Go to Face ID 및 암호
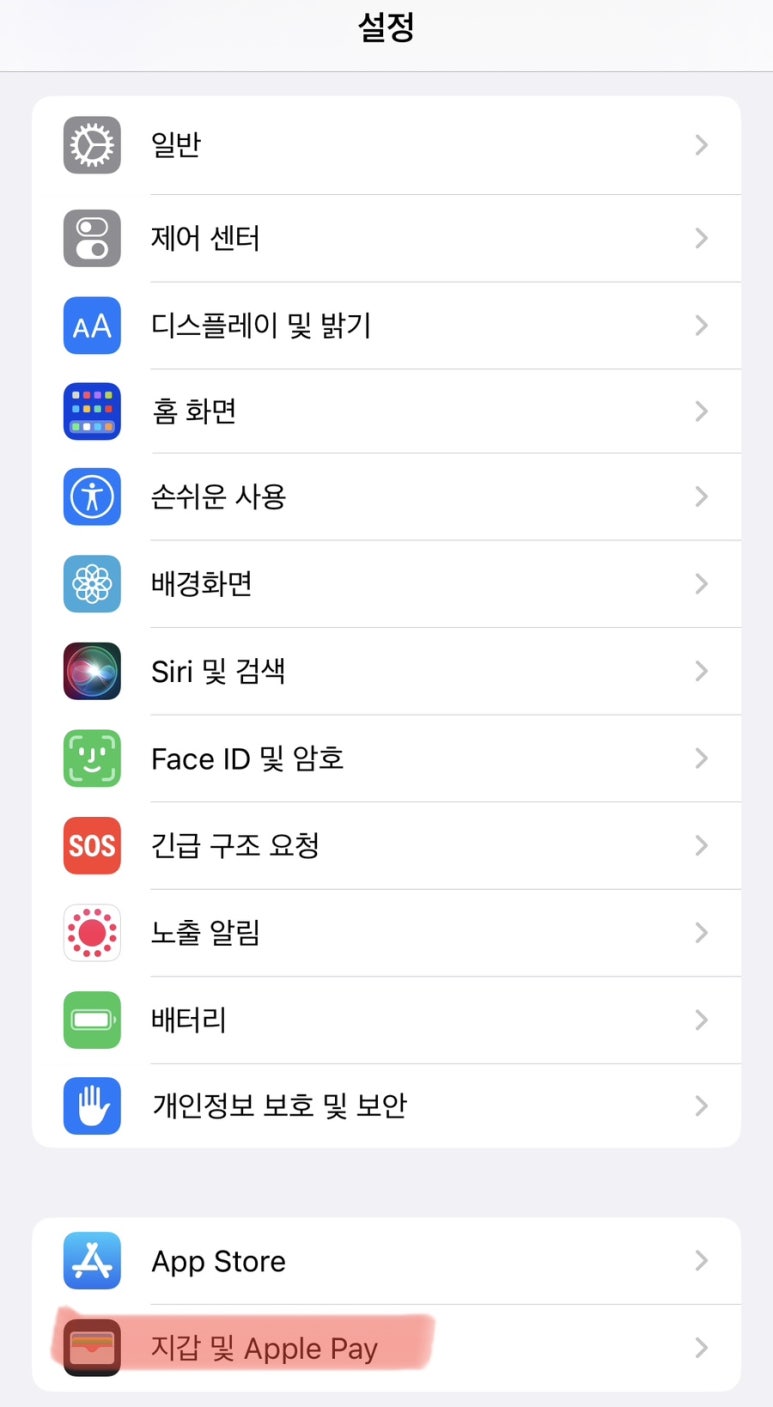This screenshot has height=1407, width=773. pyautogui.click(x=386, y=758)
